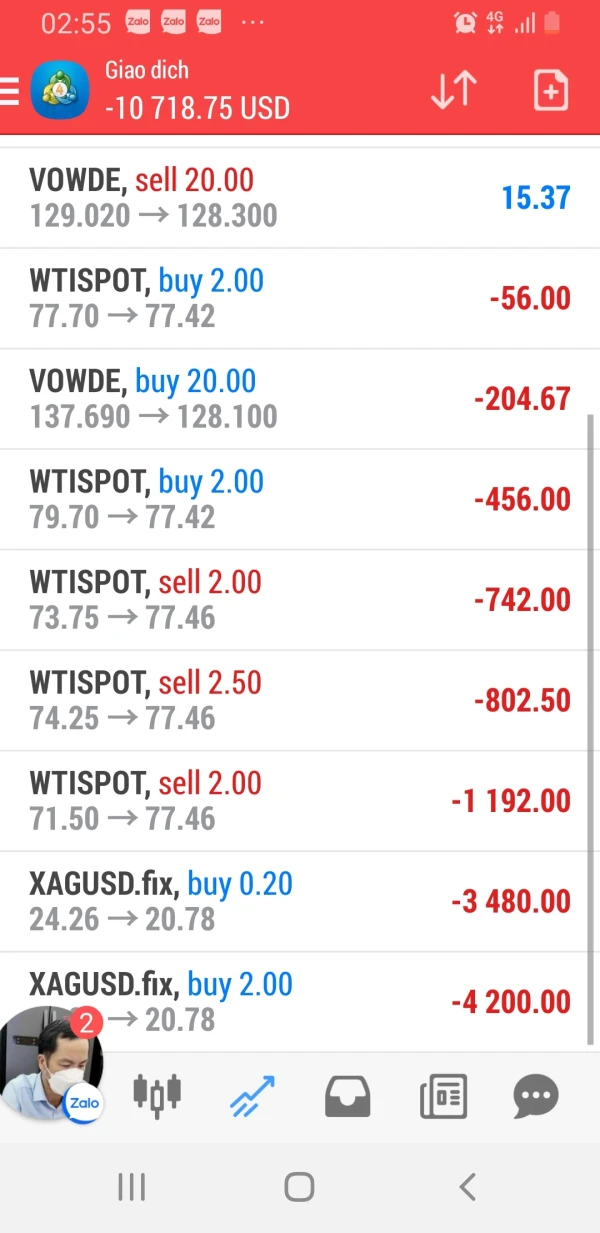Image resolution: width=600 pixels, height=1233 pixels.
Task: Open the hamburger drawer menu
Action: click(x=10, y=91)
